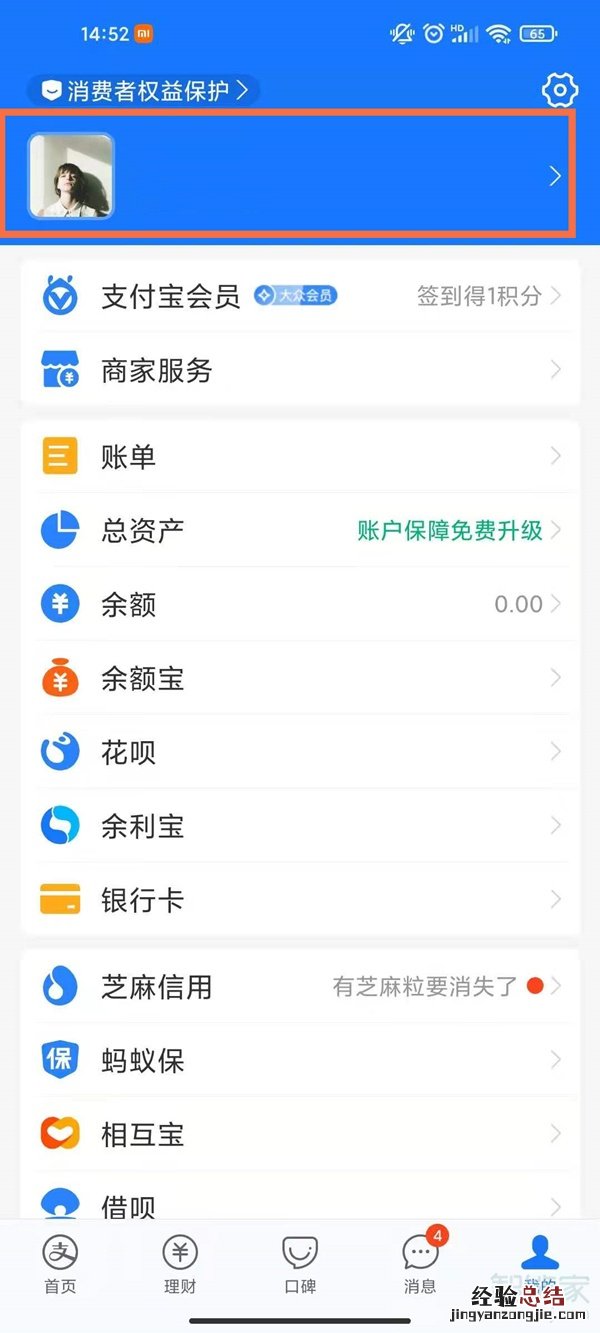Check 余额 balance row
Screen dimensions: 600x1333
pos(300,604)
